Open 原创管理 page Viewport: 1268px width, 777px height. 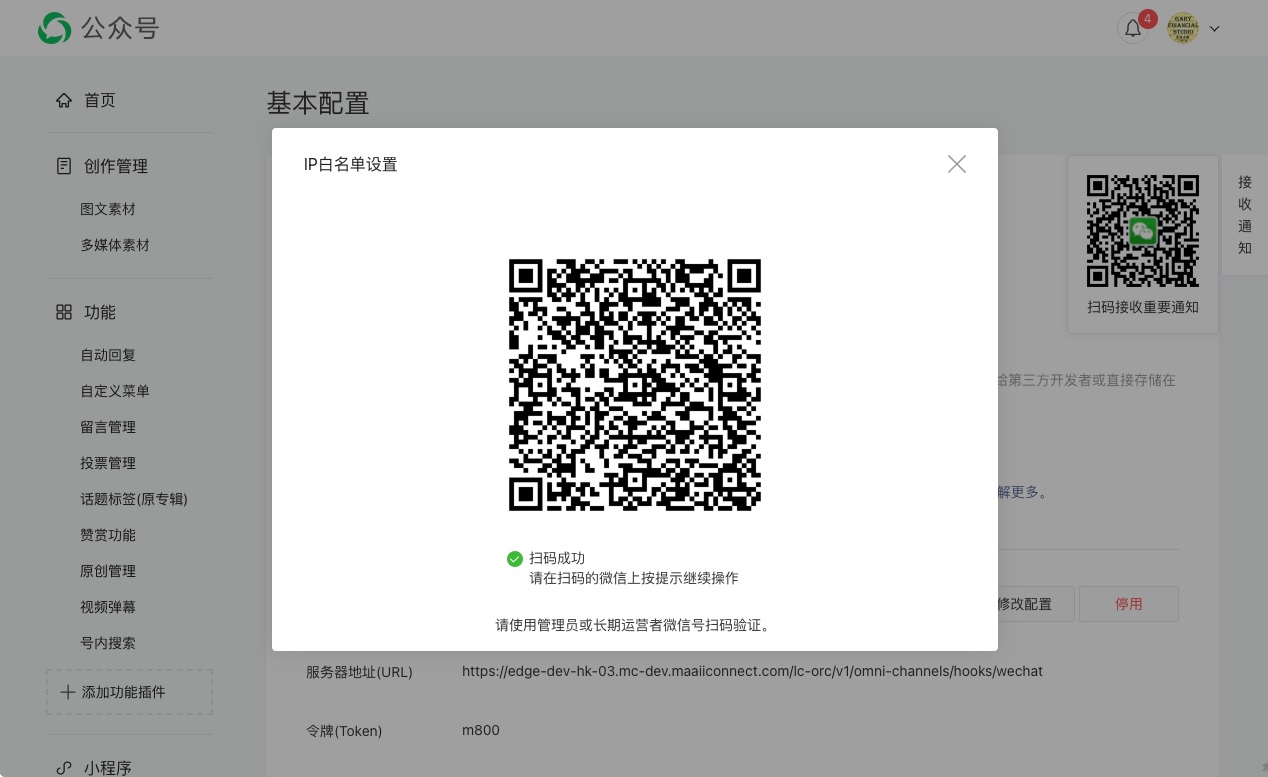[x=108, y=571]
